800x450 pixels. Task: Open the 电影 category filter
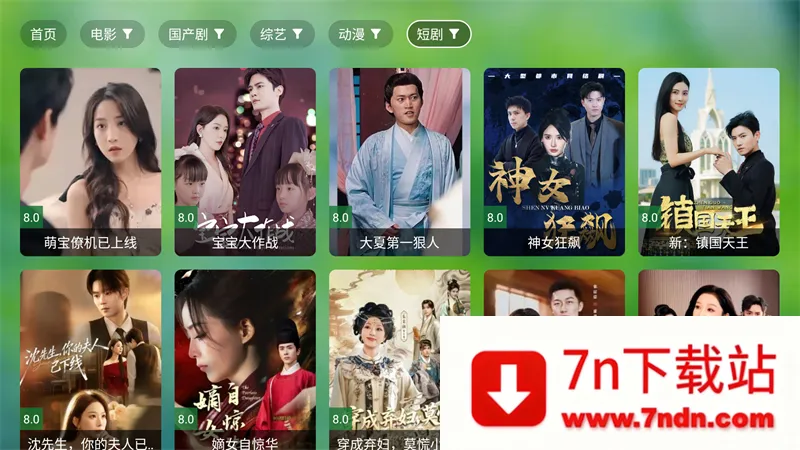[x=112, y=34]
